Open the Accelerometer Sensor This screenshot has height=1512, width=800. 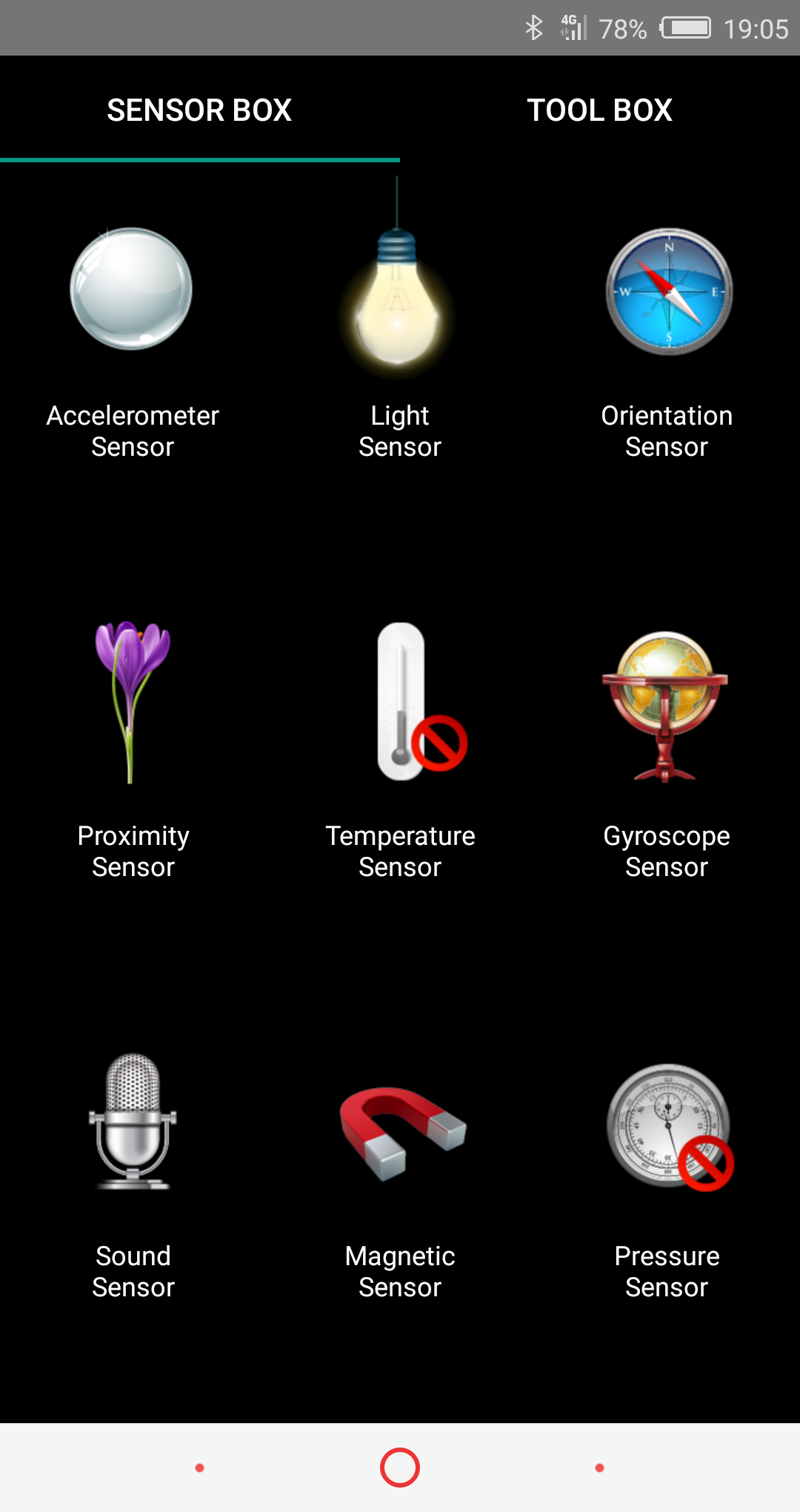(133, 342)
